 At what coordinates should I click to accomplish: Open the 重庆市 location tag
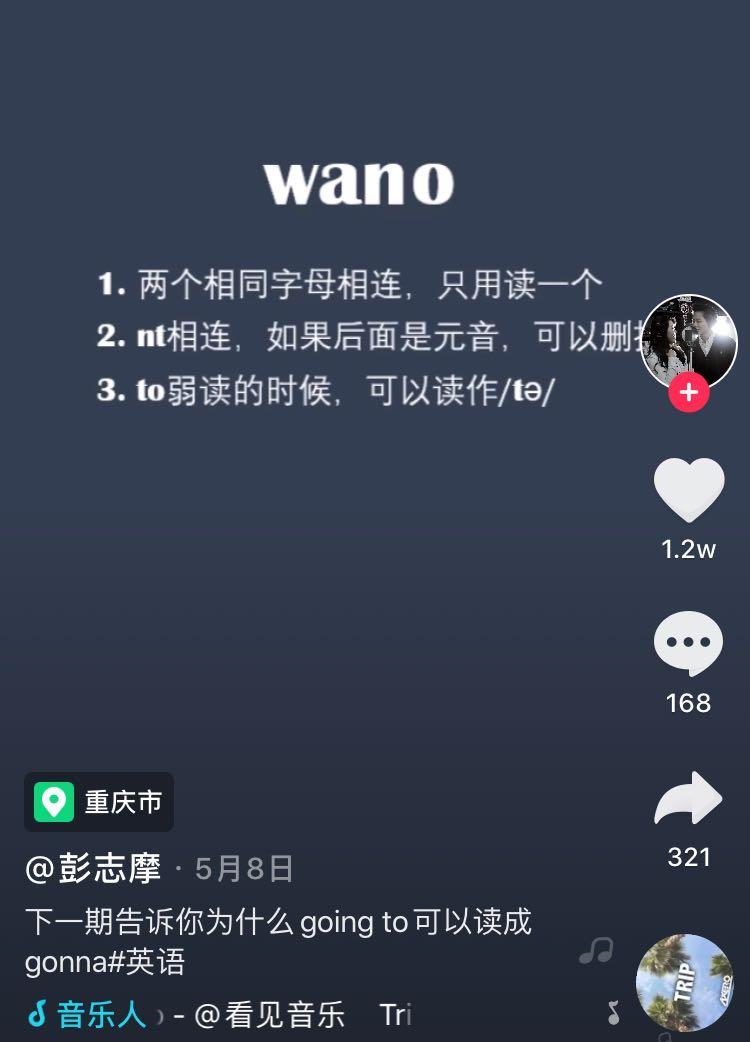(123, 802)
